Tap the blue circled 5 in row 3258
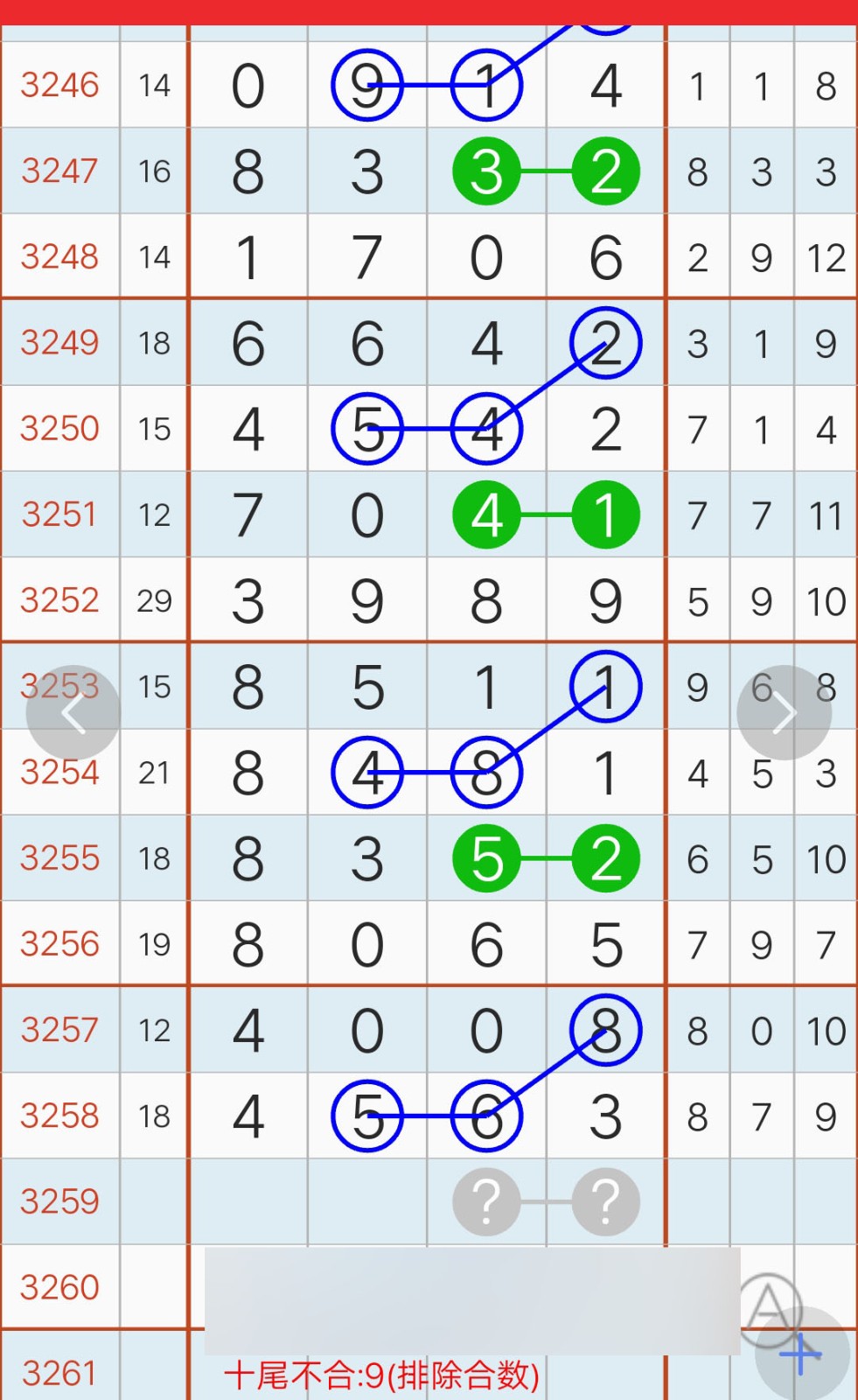The image size is (858, 1400). [367, 1115]
